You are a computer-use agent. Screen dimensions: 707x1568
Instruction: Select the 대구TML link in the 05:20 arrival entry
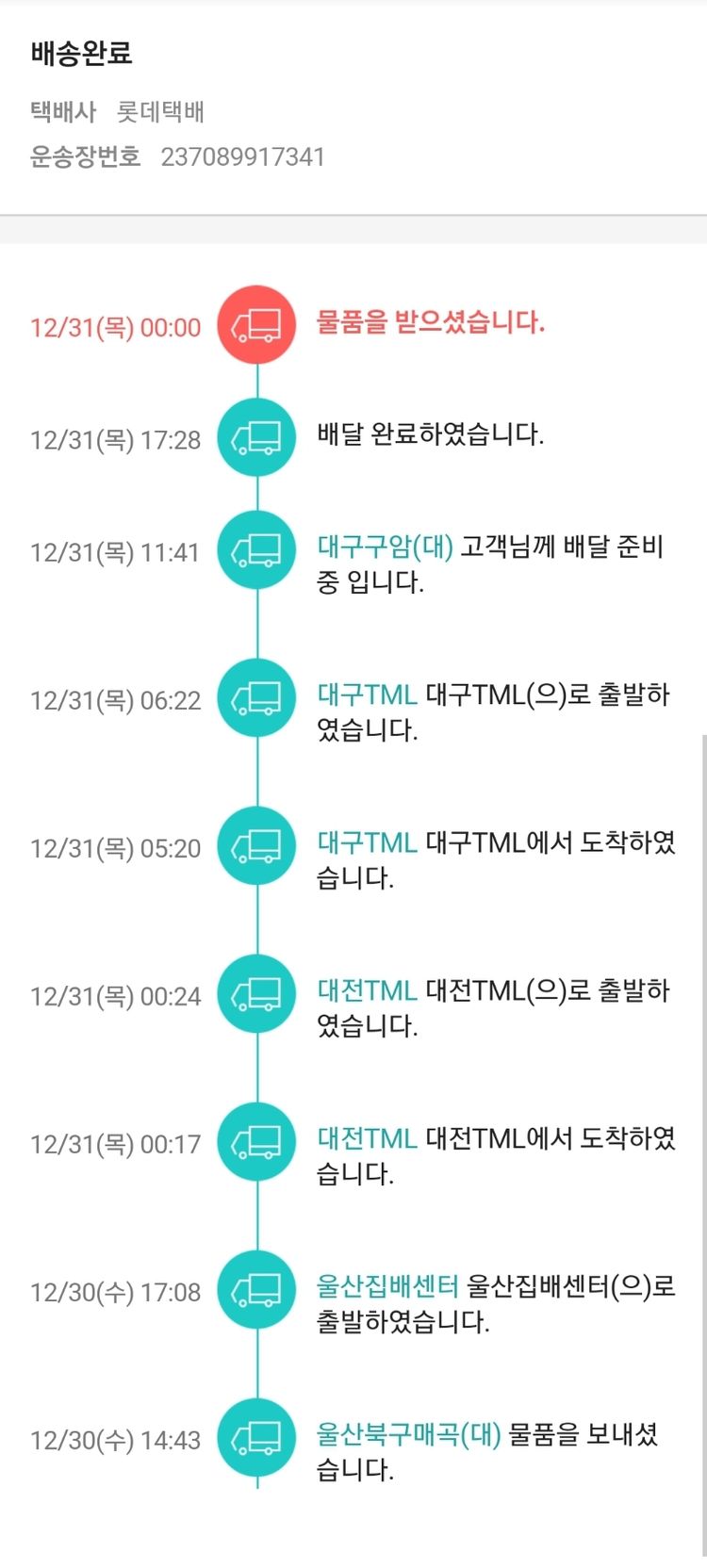point(367,842)
